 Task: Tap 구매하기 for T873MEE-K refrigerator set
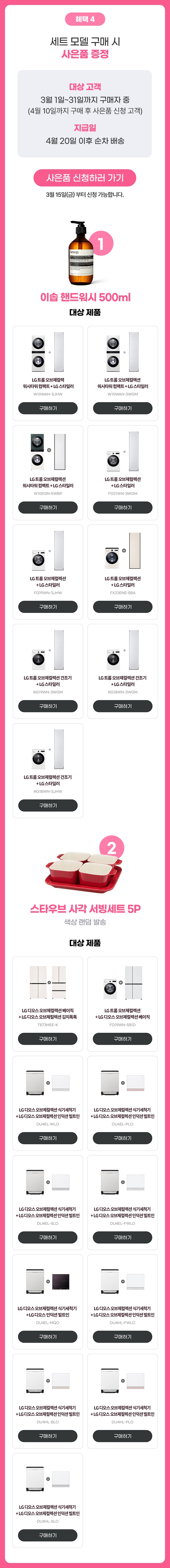coord(47,1039)
